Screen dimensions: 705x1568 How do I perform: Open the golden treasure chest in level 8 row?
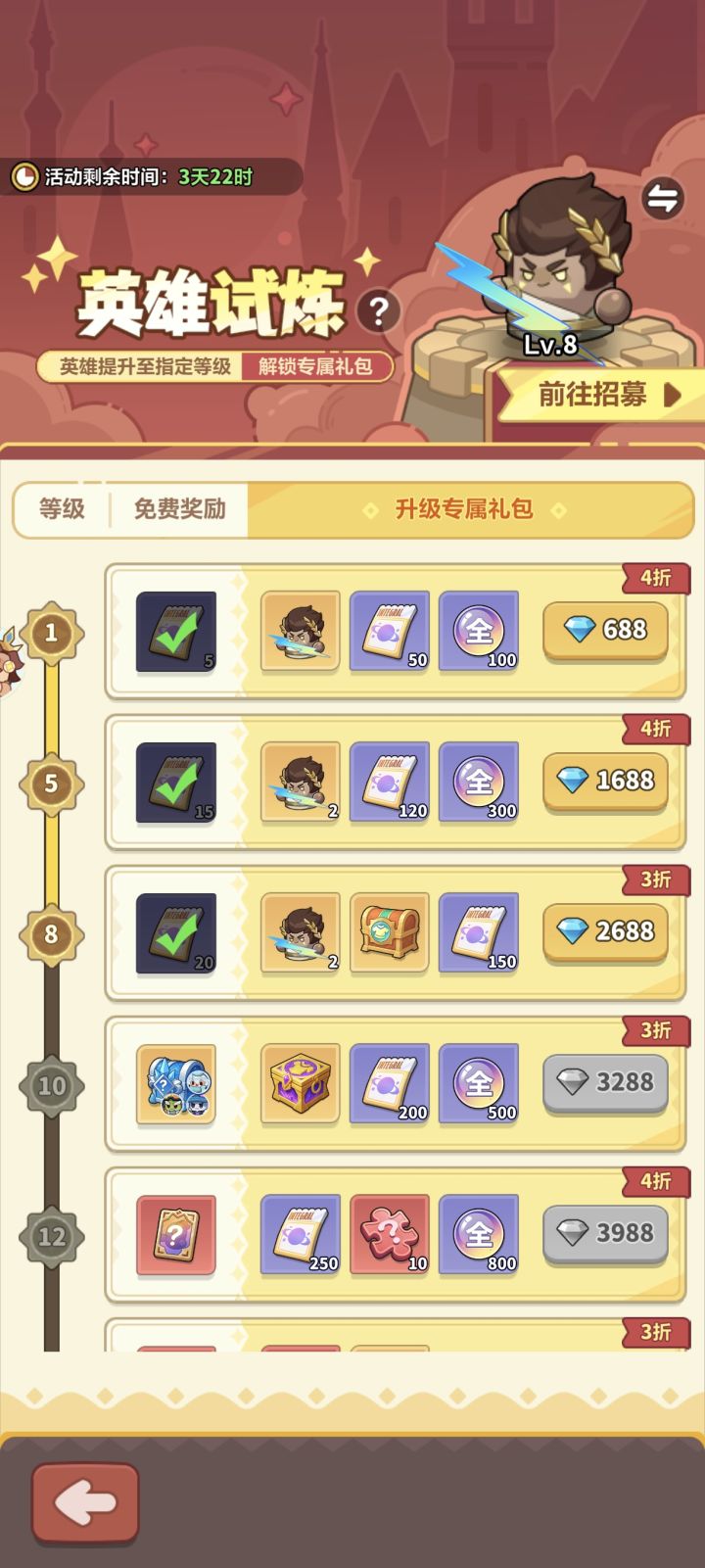(389, 932)
